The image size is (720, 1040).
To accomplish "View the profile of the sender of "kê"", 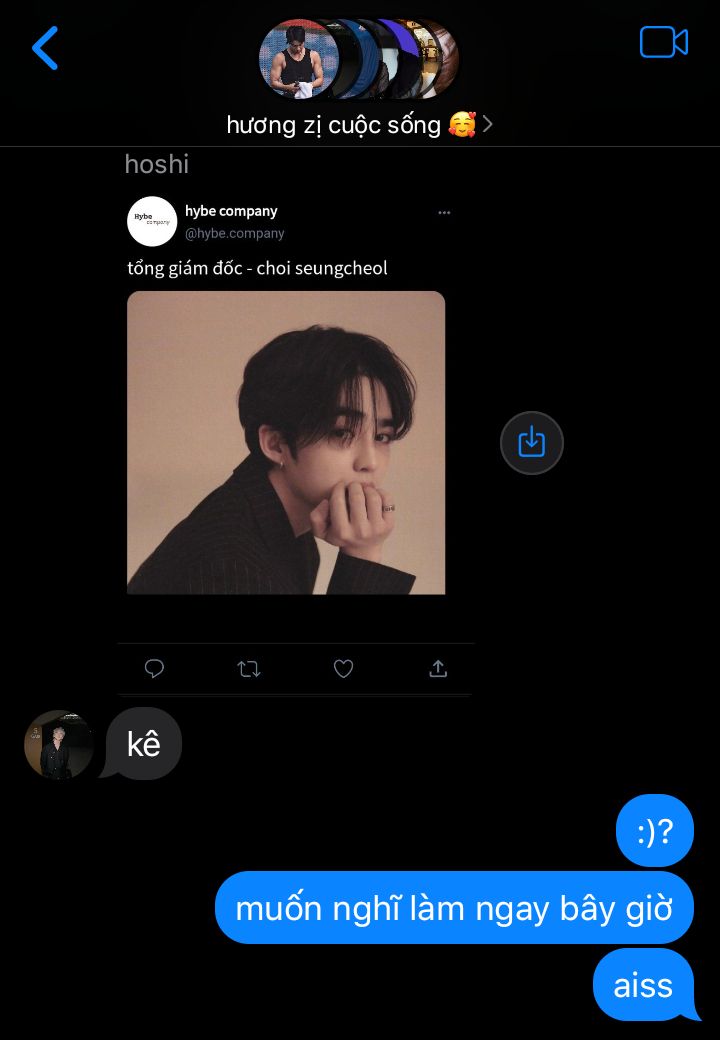I will 59,745.
